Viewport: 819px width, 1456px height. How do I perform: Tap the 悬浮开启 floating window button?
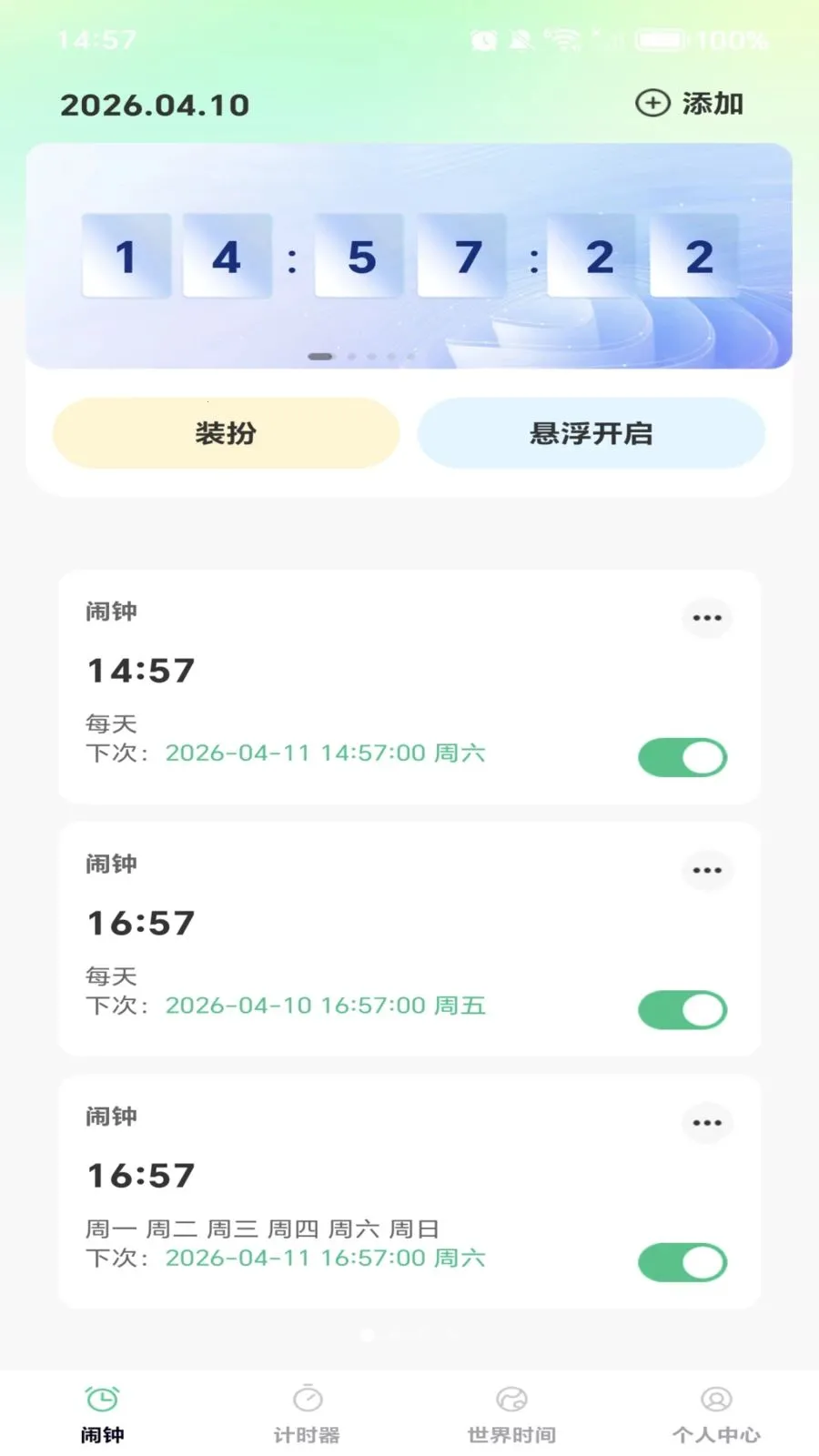pos(591,434)
